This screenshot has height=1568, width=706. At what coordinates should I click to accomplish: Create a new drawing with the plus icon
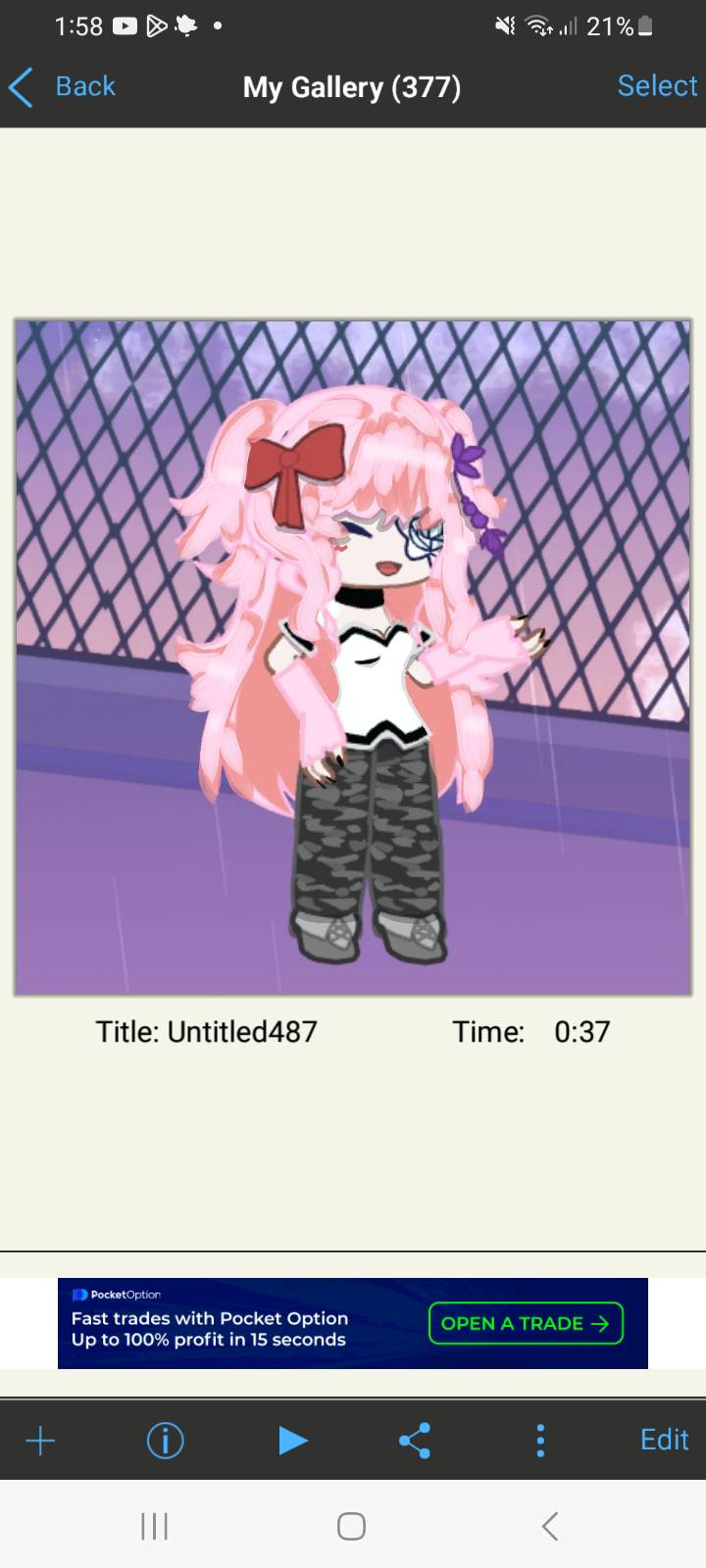[x=40, y=1441]
